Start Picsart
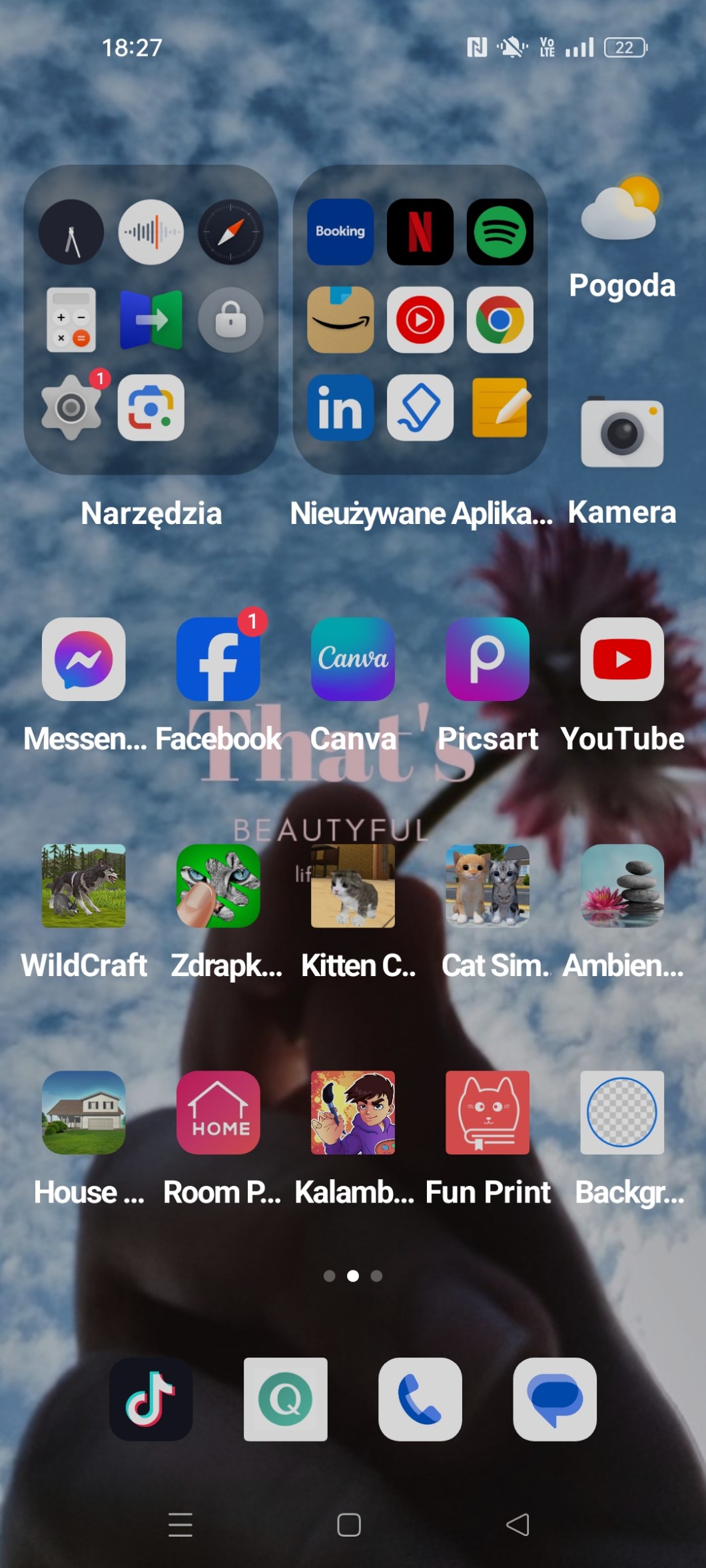The width and height of the screenshot is (706, 1568). tap(488, 659)
